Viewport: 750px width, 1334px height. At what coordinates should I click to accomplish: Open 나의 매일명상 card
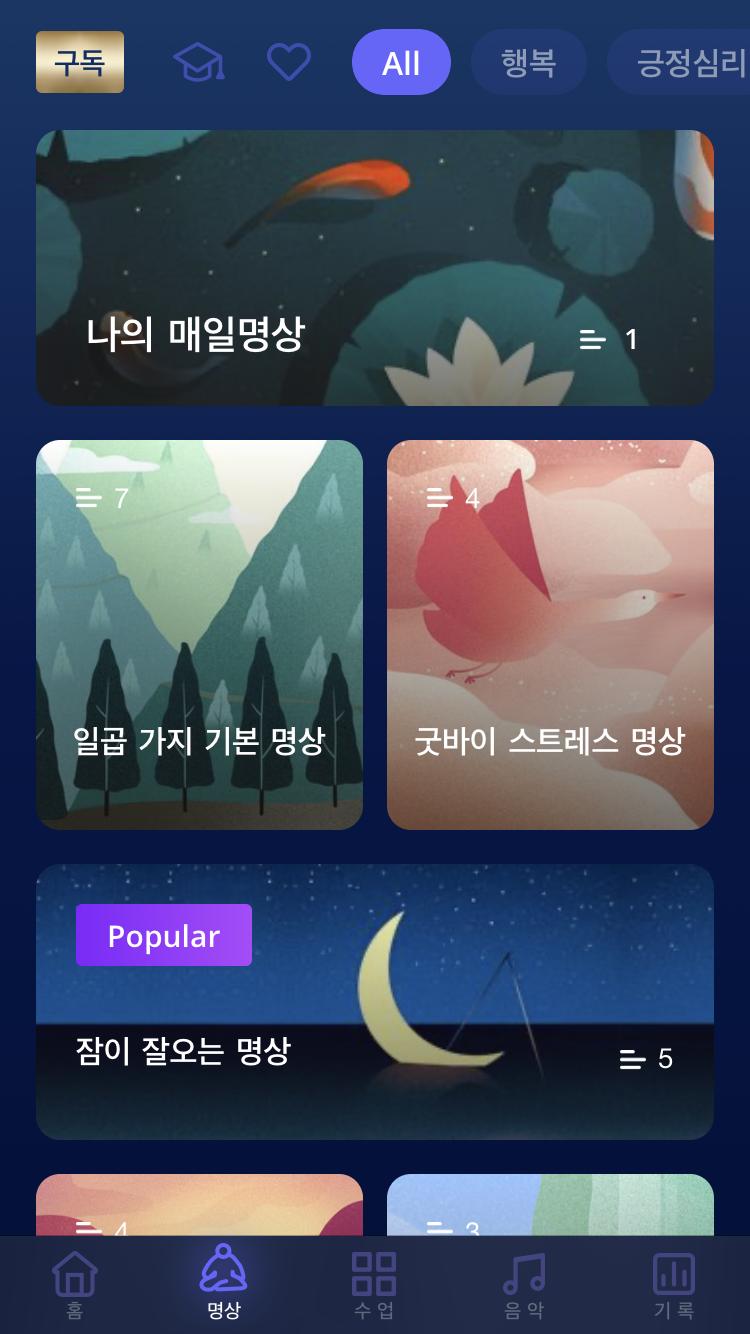[x=375, y=268]
